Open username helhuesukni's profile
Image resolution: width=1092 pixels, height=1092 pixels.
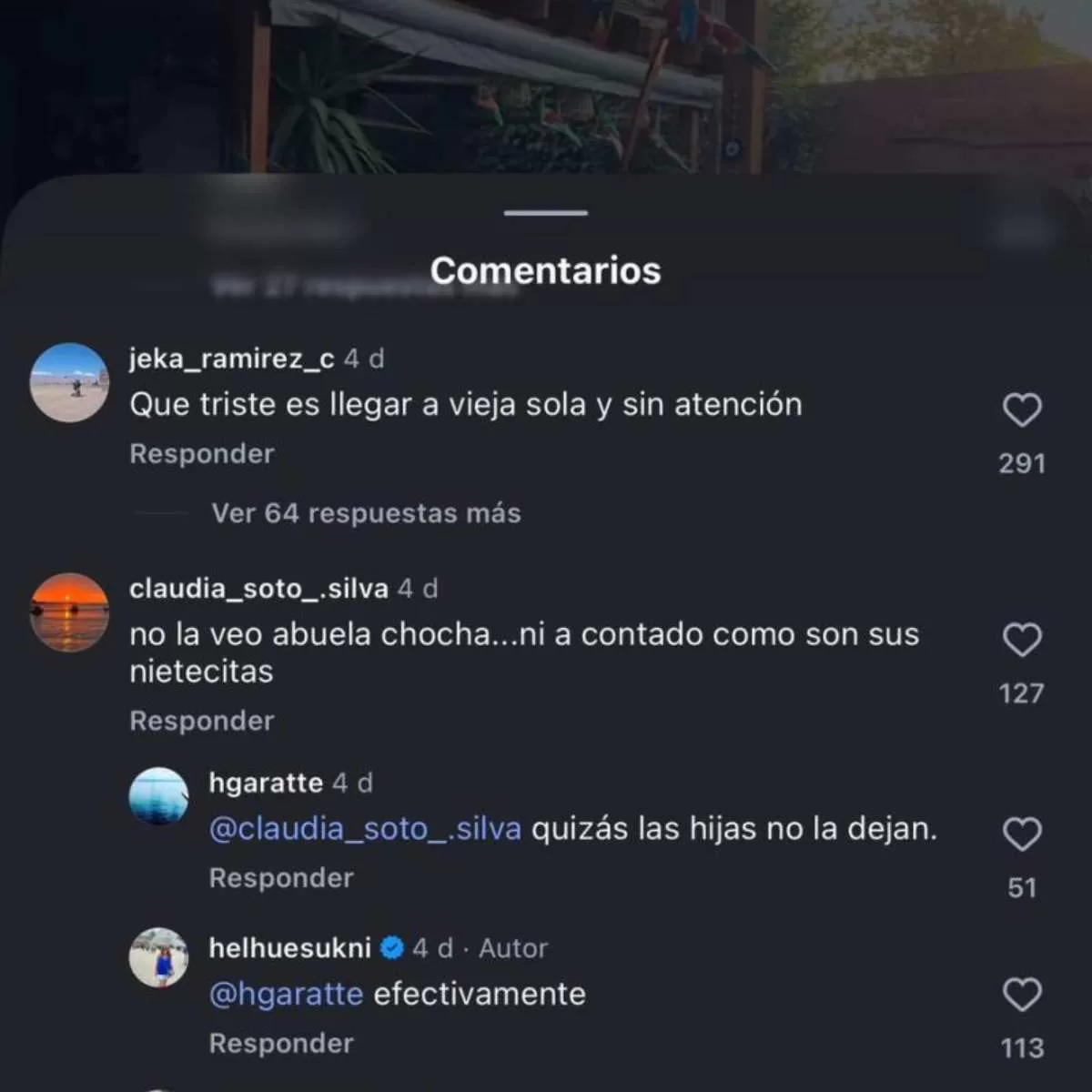click(289, 948)
